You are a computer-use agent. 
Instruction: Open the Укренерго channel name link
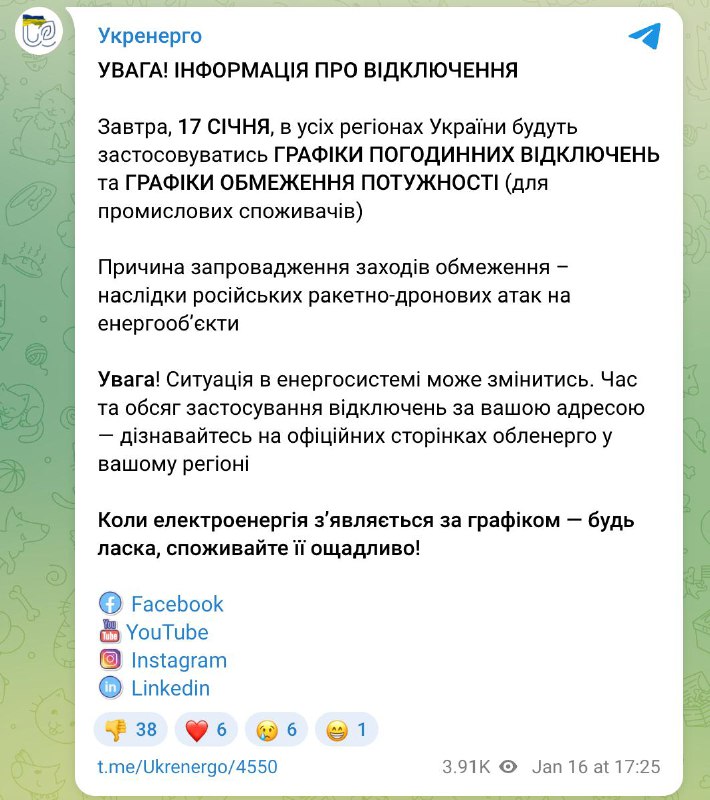point(149,36)
